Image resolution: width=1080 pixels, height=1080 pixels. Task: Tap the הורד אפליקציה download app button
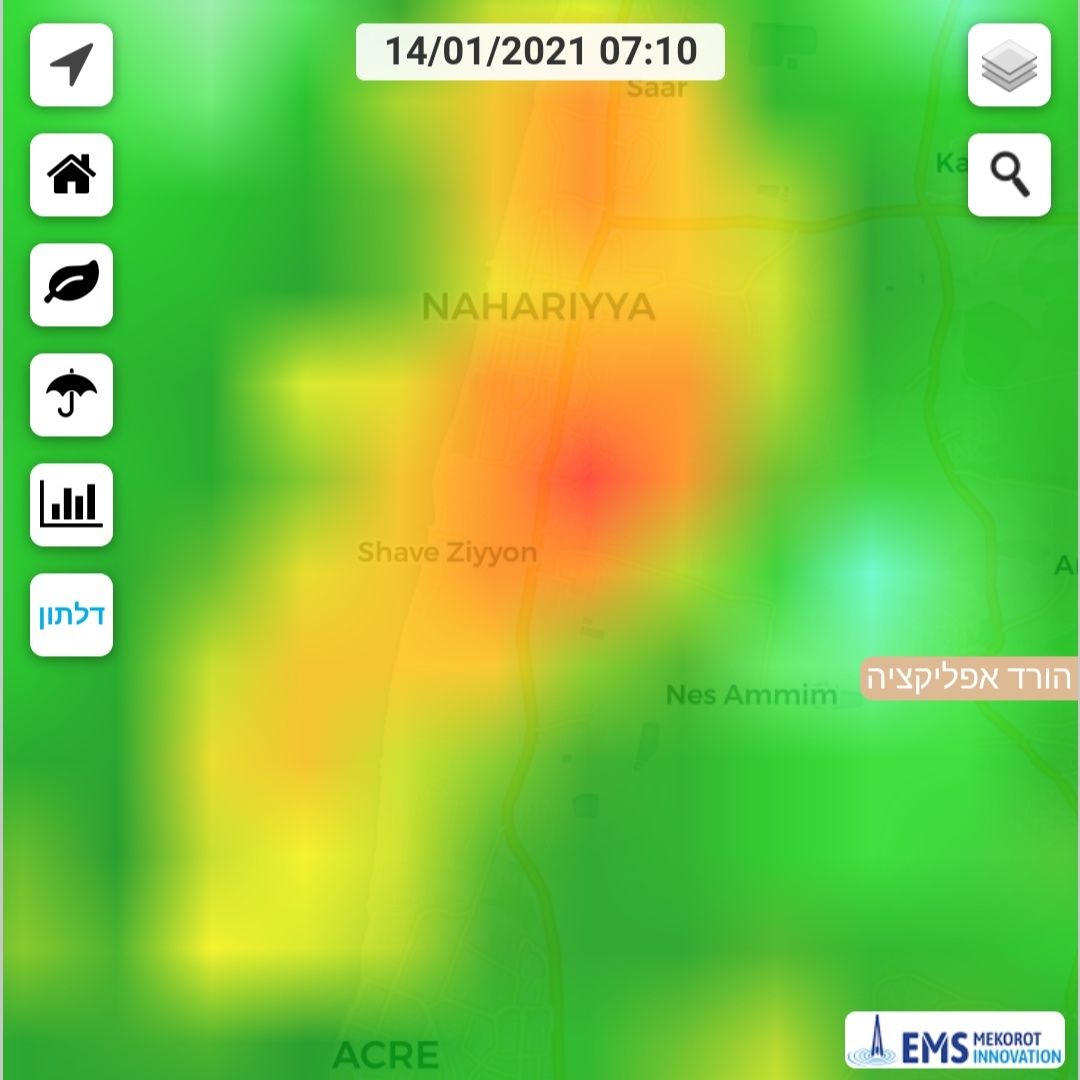pos(968,678)
